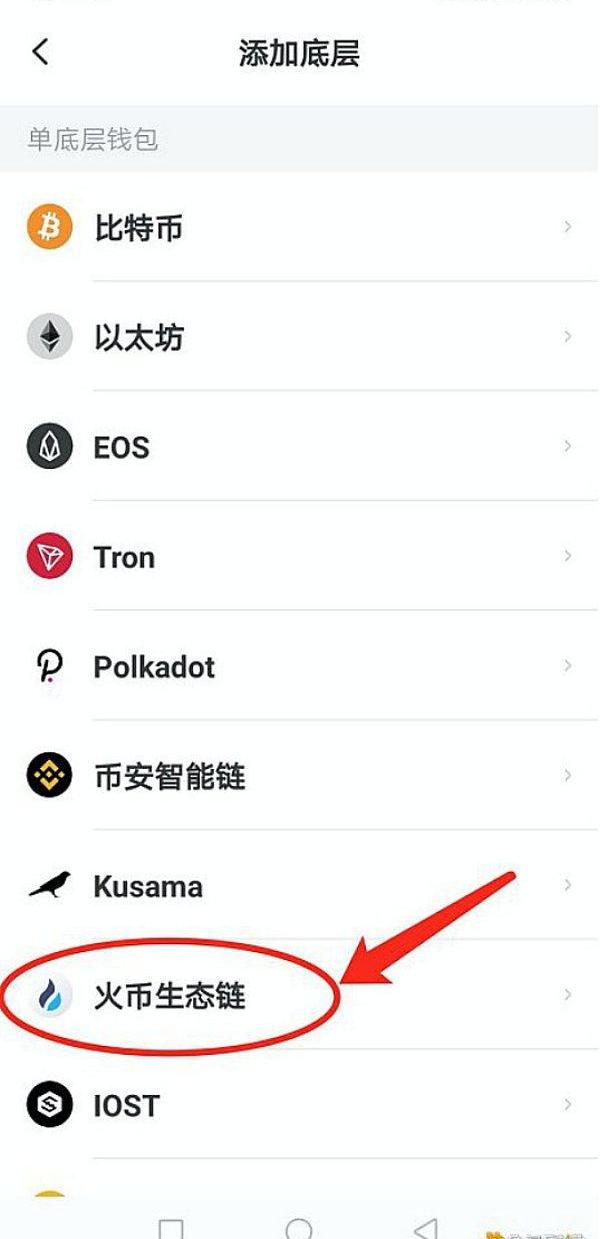The height and width of the screenshot is (1239, 600).
Task: Go back using the top-left arrow
Action: (40, 52)
